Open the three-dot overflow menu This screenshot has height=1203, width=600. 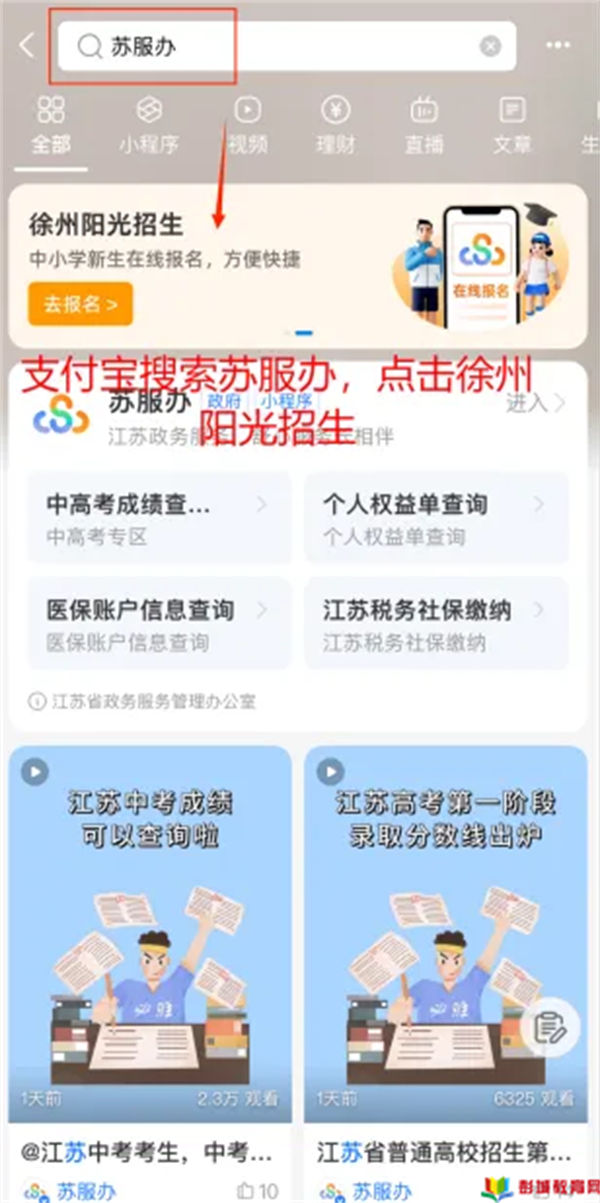(x=558, y=45)
